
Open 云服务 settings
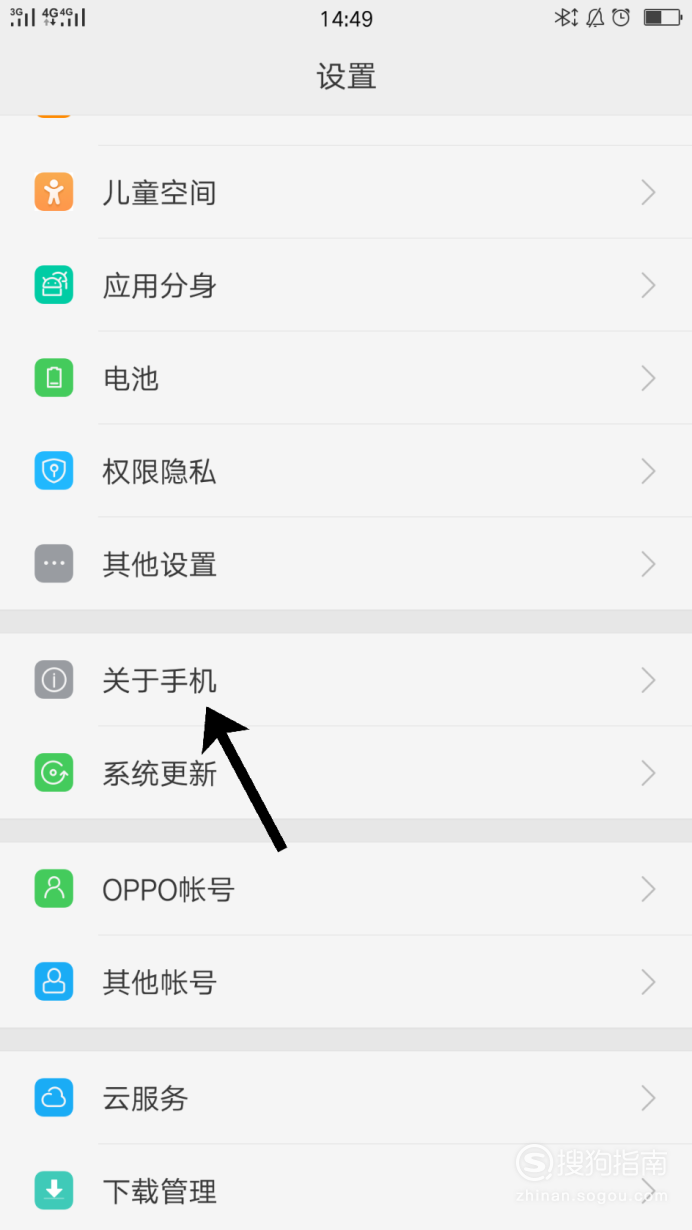[x=346, y=1098]
